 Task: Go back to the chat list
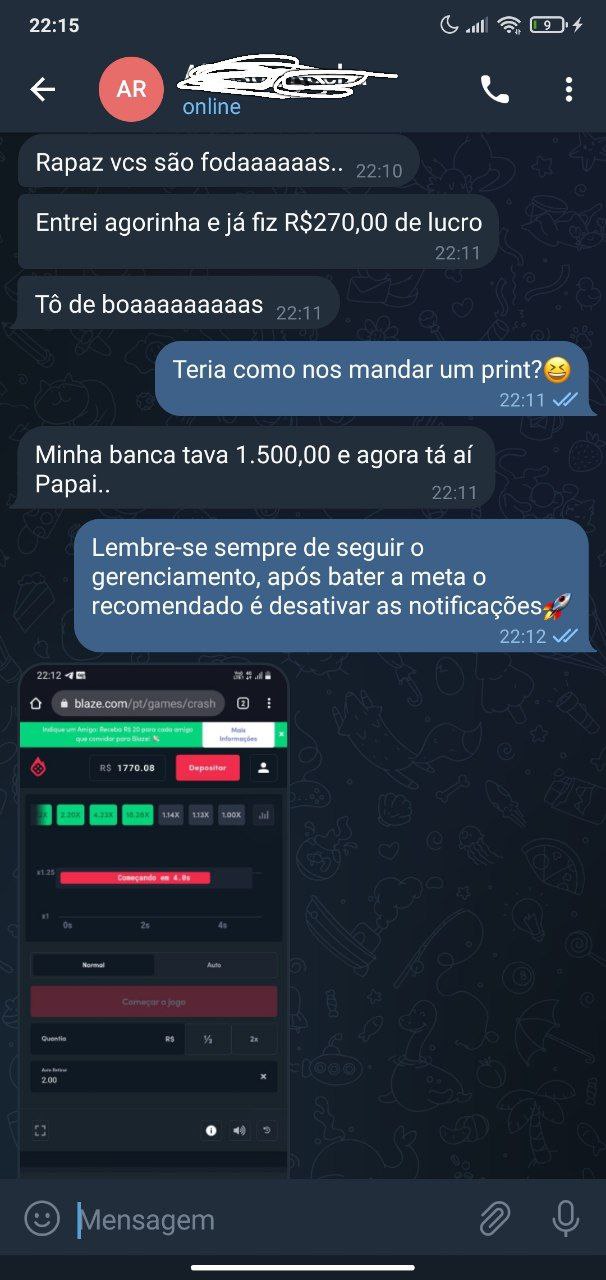[42, 89]
